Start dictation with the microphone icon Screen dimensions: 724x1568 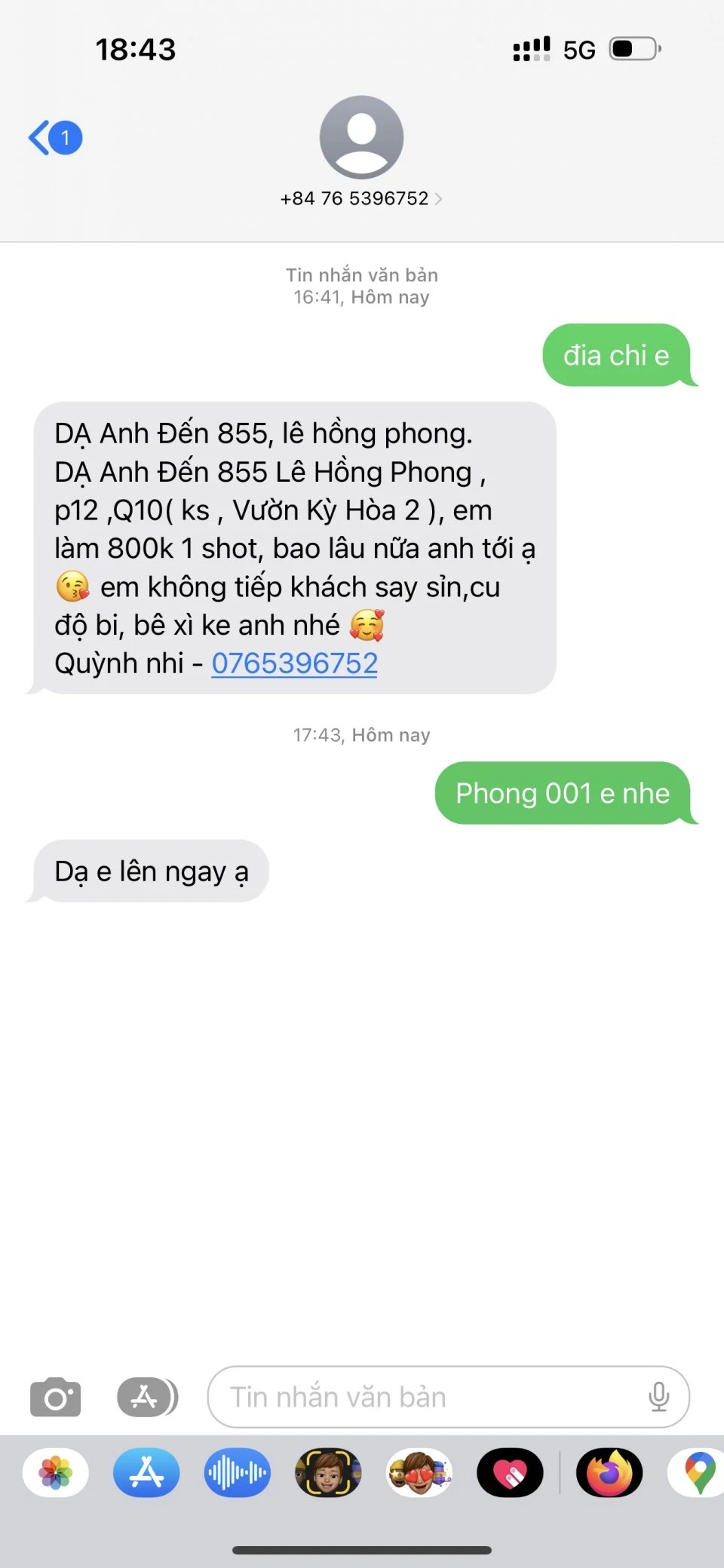[x=658, y=1398]
